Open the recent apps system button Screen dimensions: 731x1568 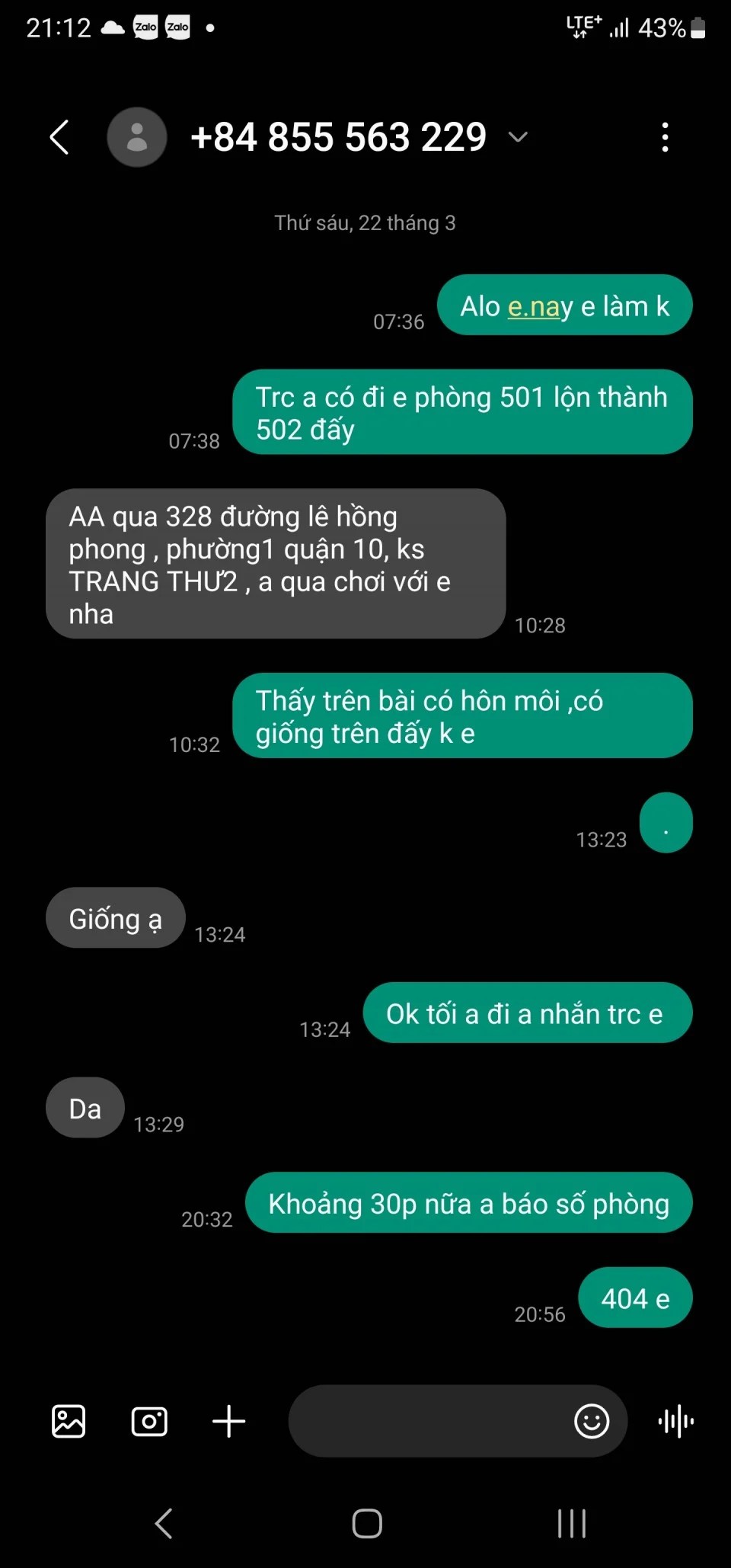tap(571, 1524)
